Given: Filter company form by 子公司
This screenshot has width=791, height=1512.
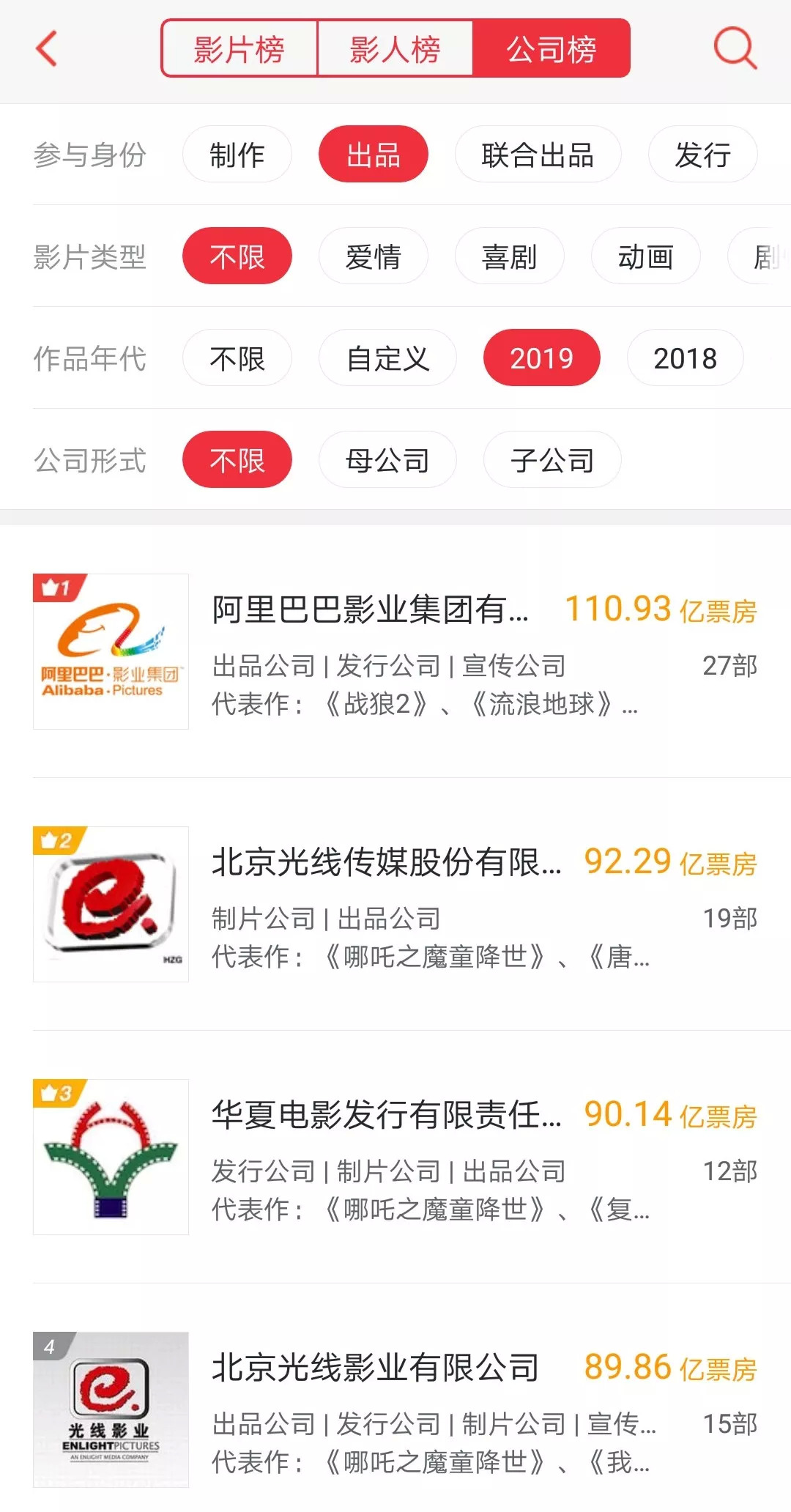Looking at the screenshot, I should click(x=552, y=460).
